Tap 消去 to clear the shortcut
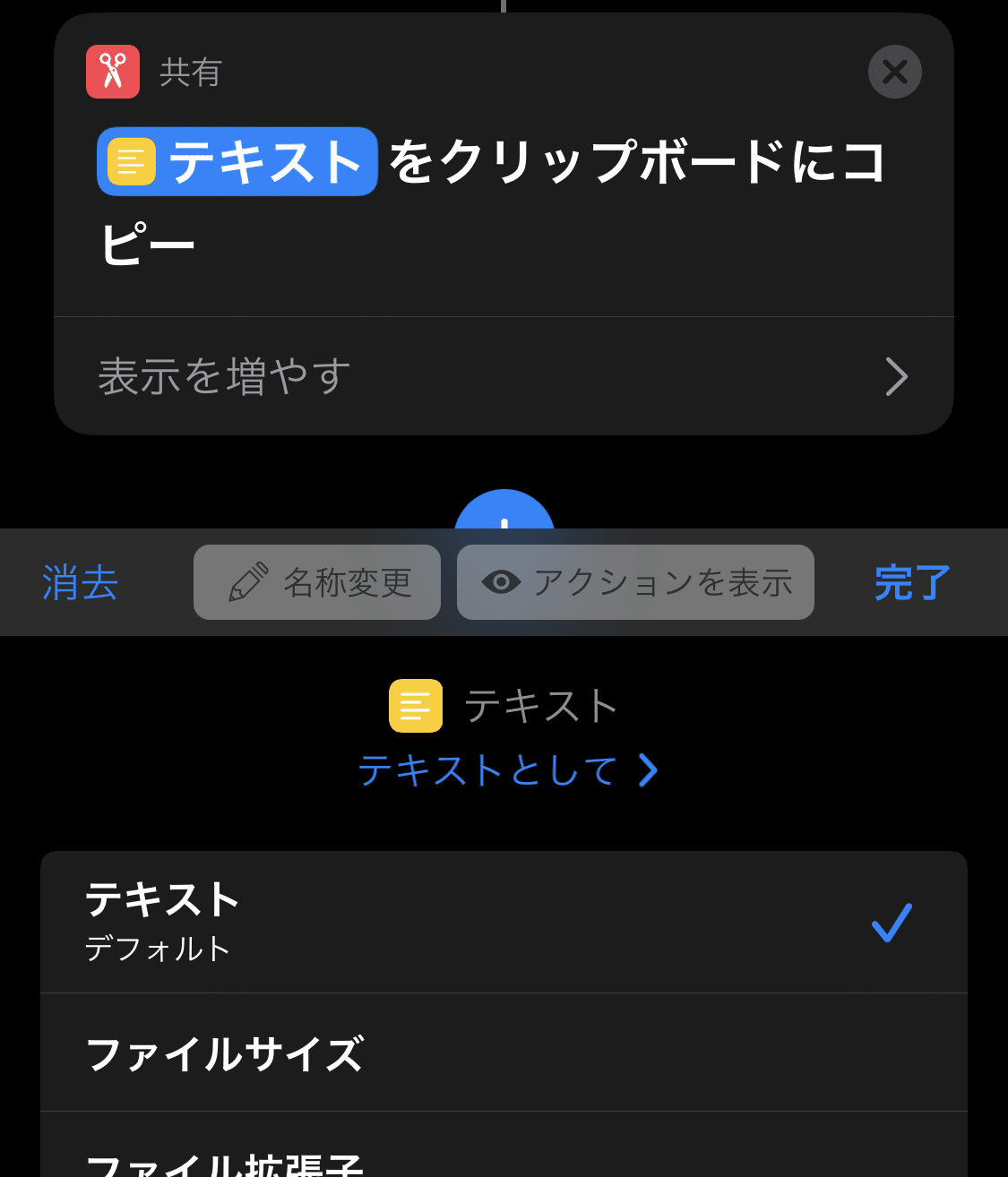1008x1177 pixels. pos(79,581)
